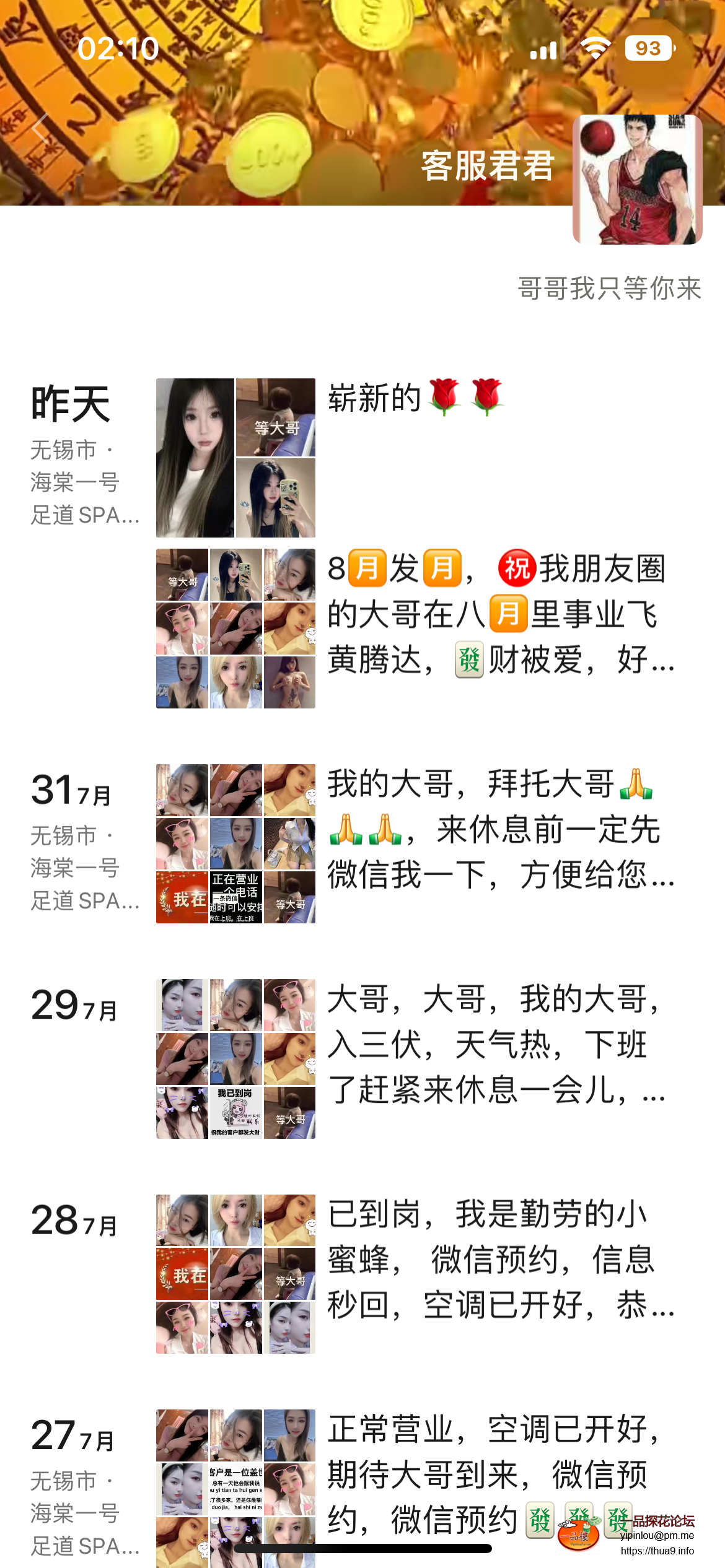Go back using the top-left arrow

(x=41, y=129)
